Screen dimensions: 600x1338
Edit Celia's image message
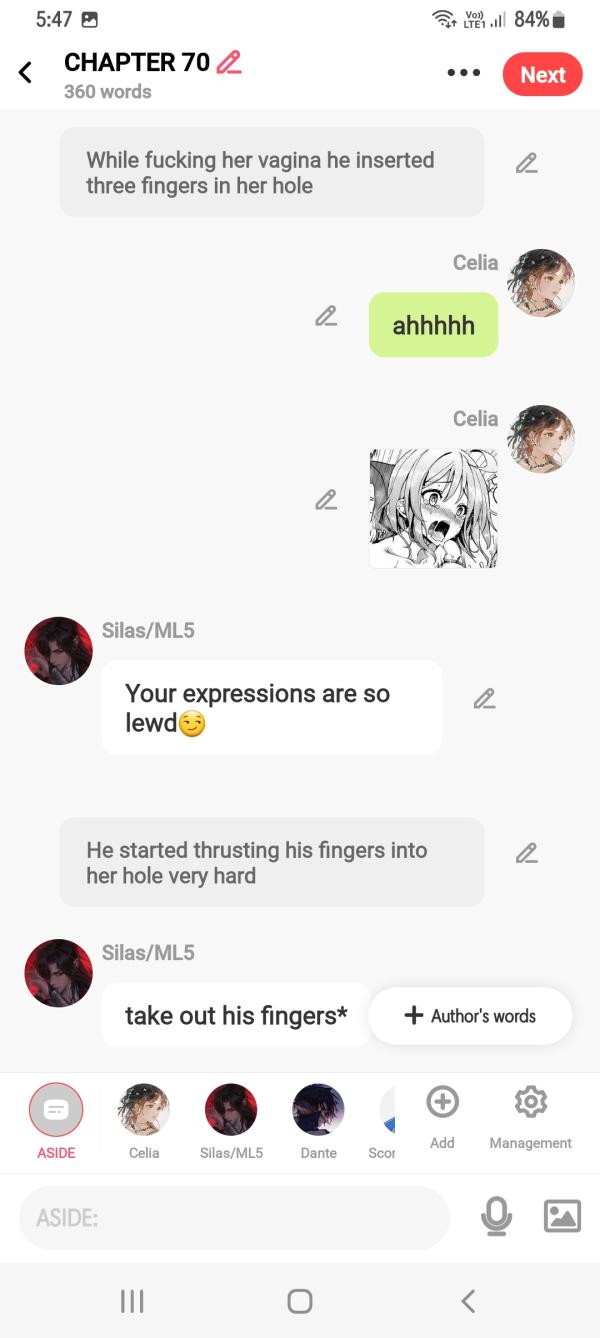(326, 499)
